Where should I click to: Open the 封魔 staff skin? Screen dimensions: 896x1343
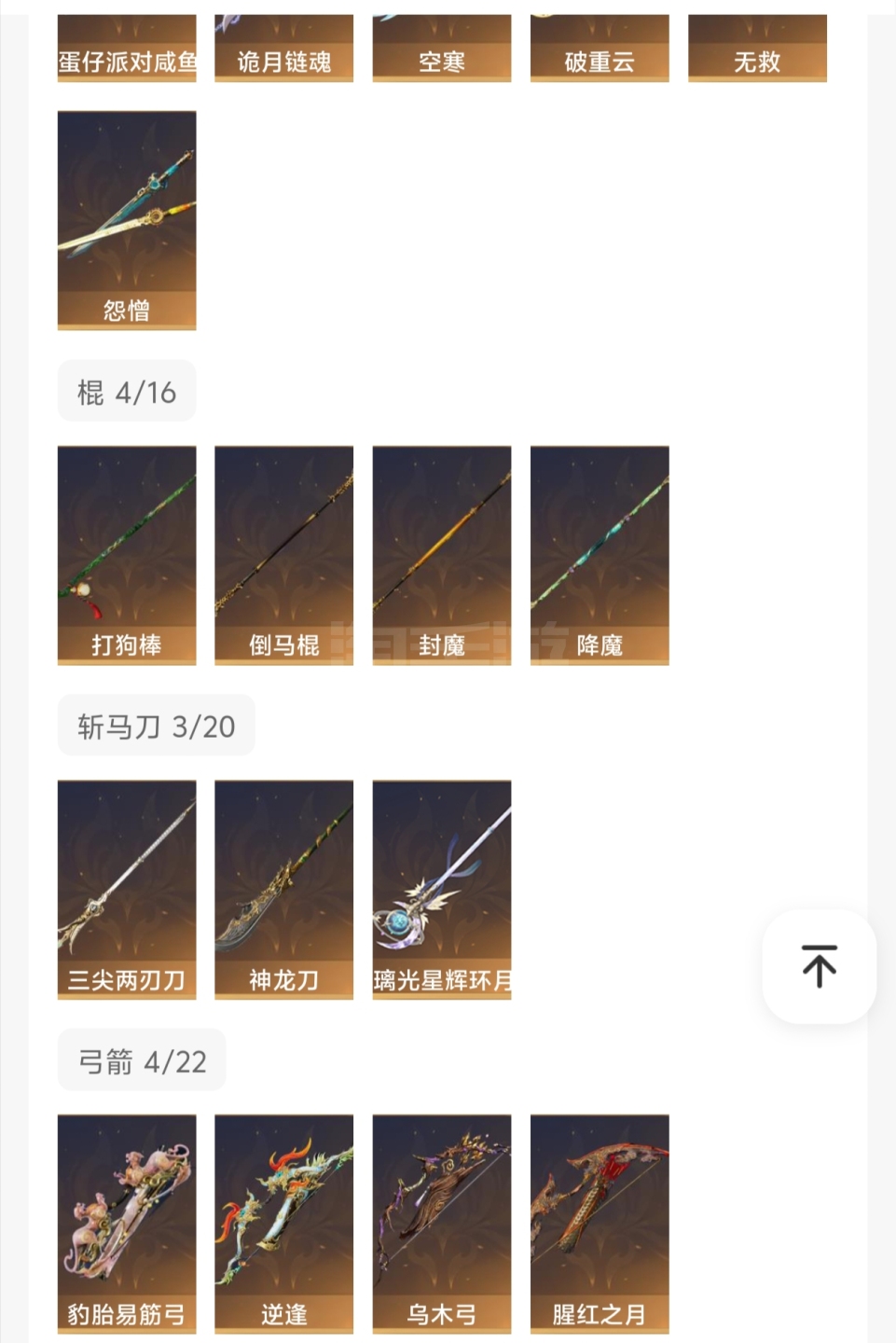(442, 555)
